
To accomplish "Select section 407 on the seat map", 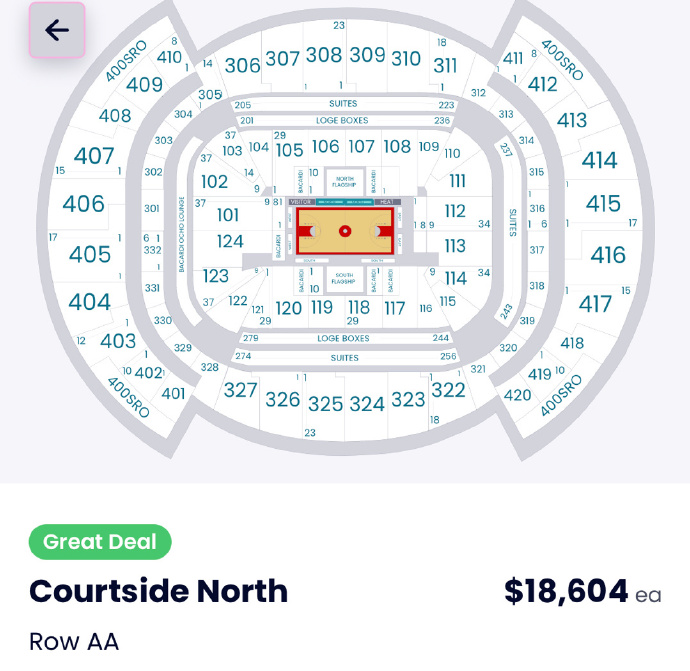I will coord(94,157).
